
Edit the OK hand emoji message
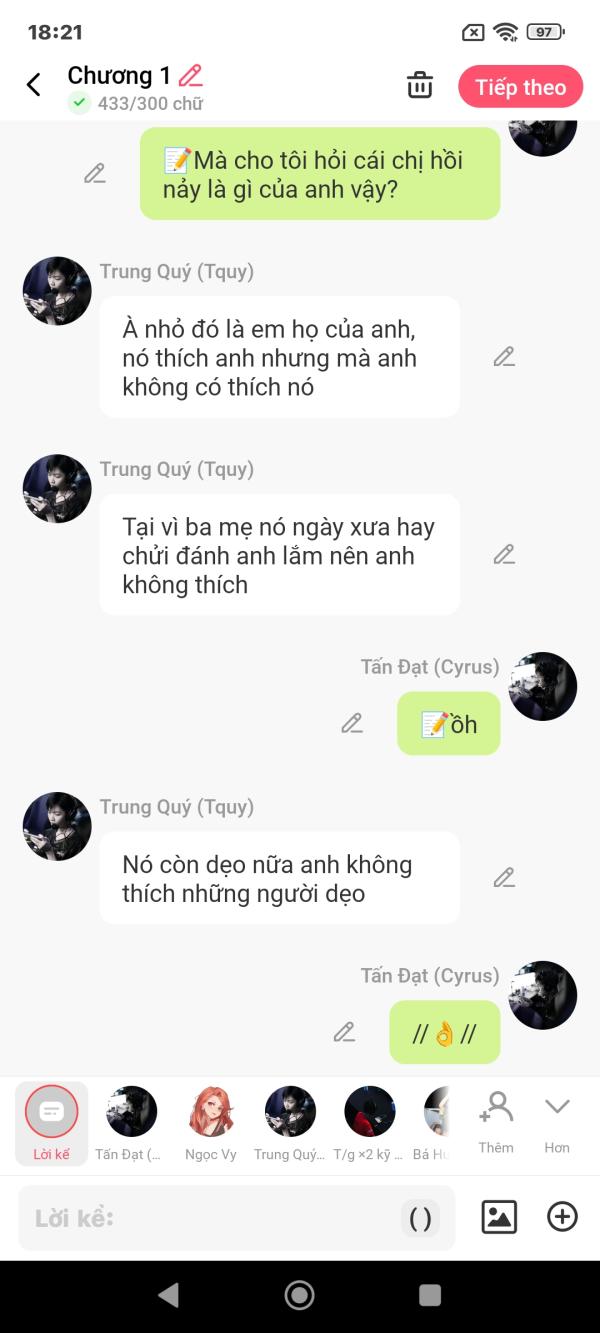click(x=344, y=1033)
